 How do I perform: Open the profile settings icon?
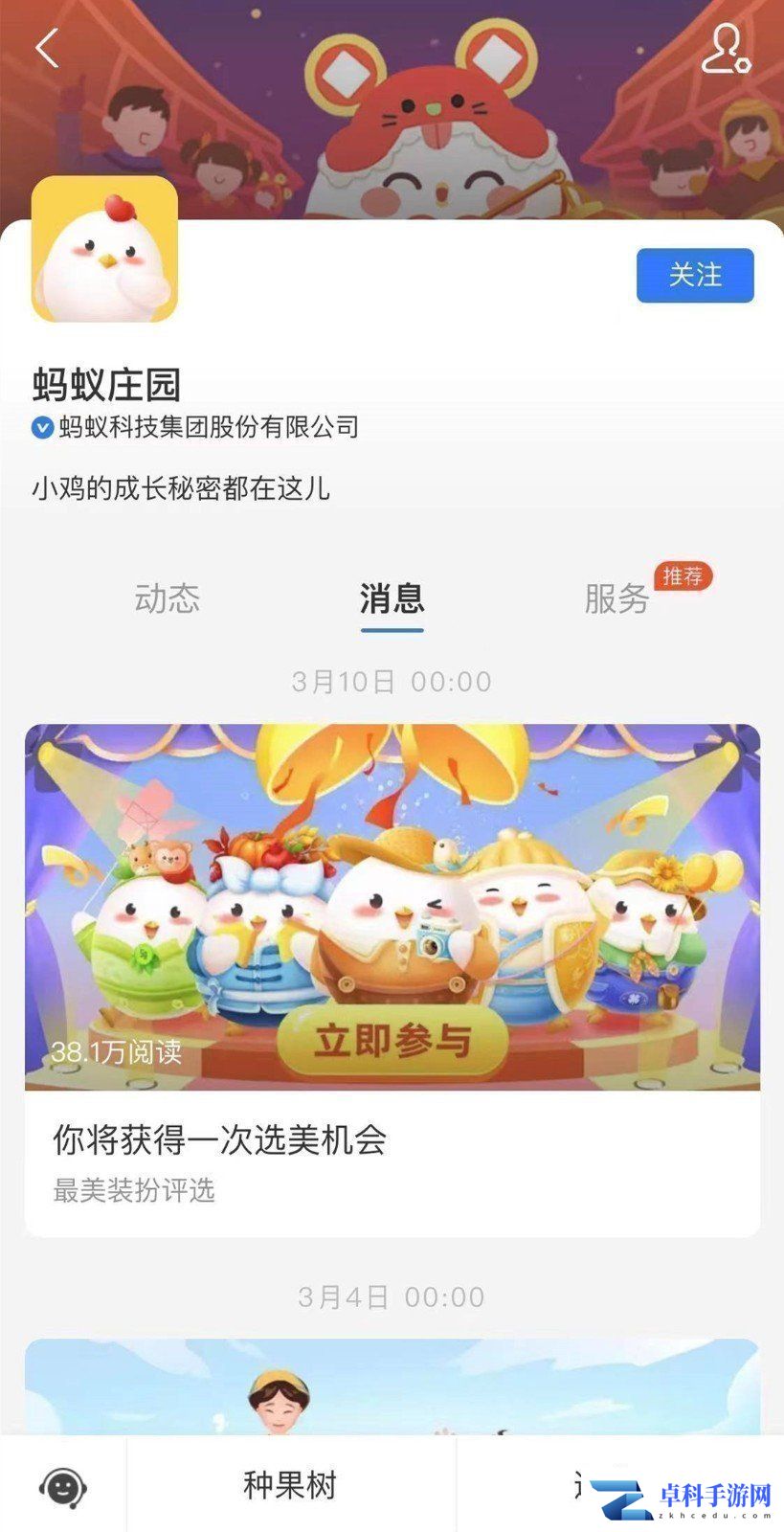coord(726,49)
